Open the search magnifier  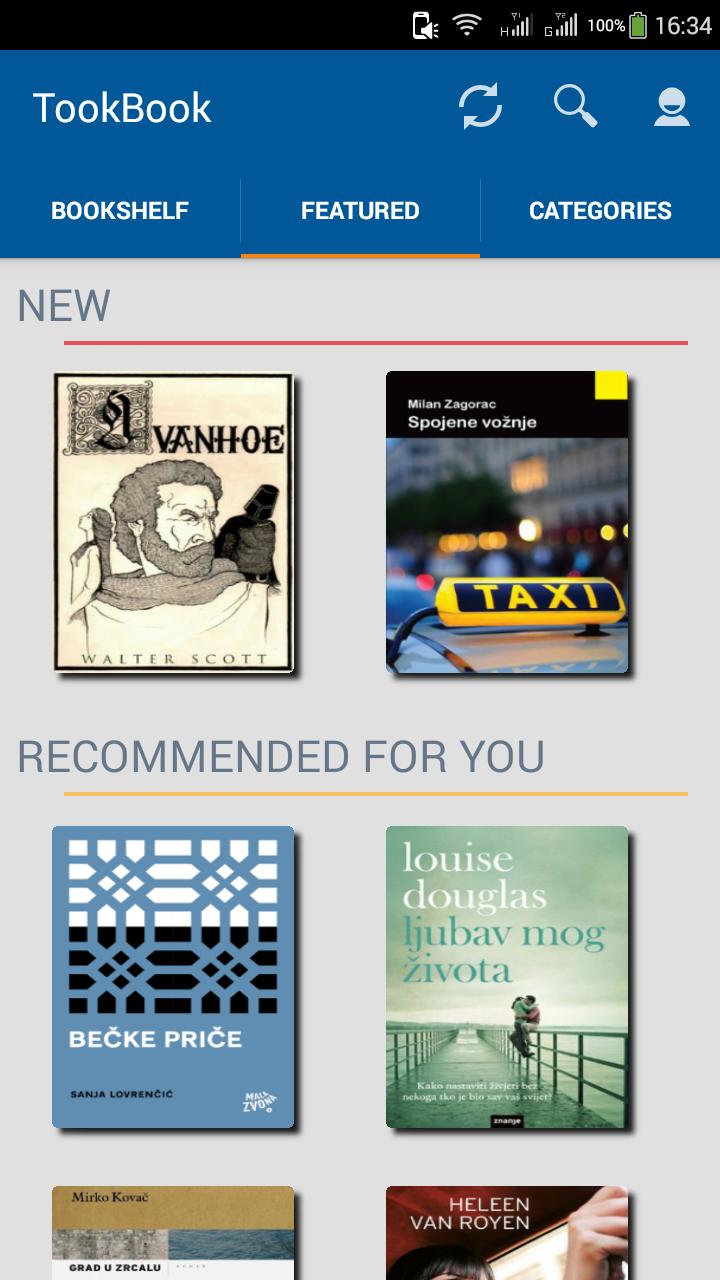click(576, 106)
